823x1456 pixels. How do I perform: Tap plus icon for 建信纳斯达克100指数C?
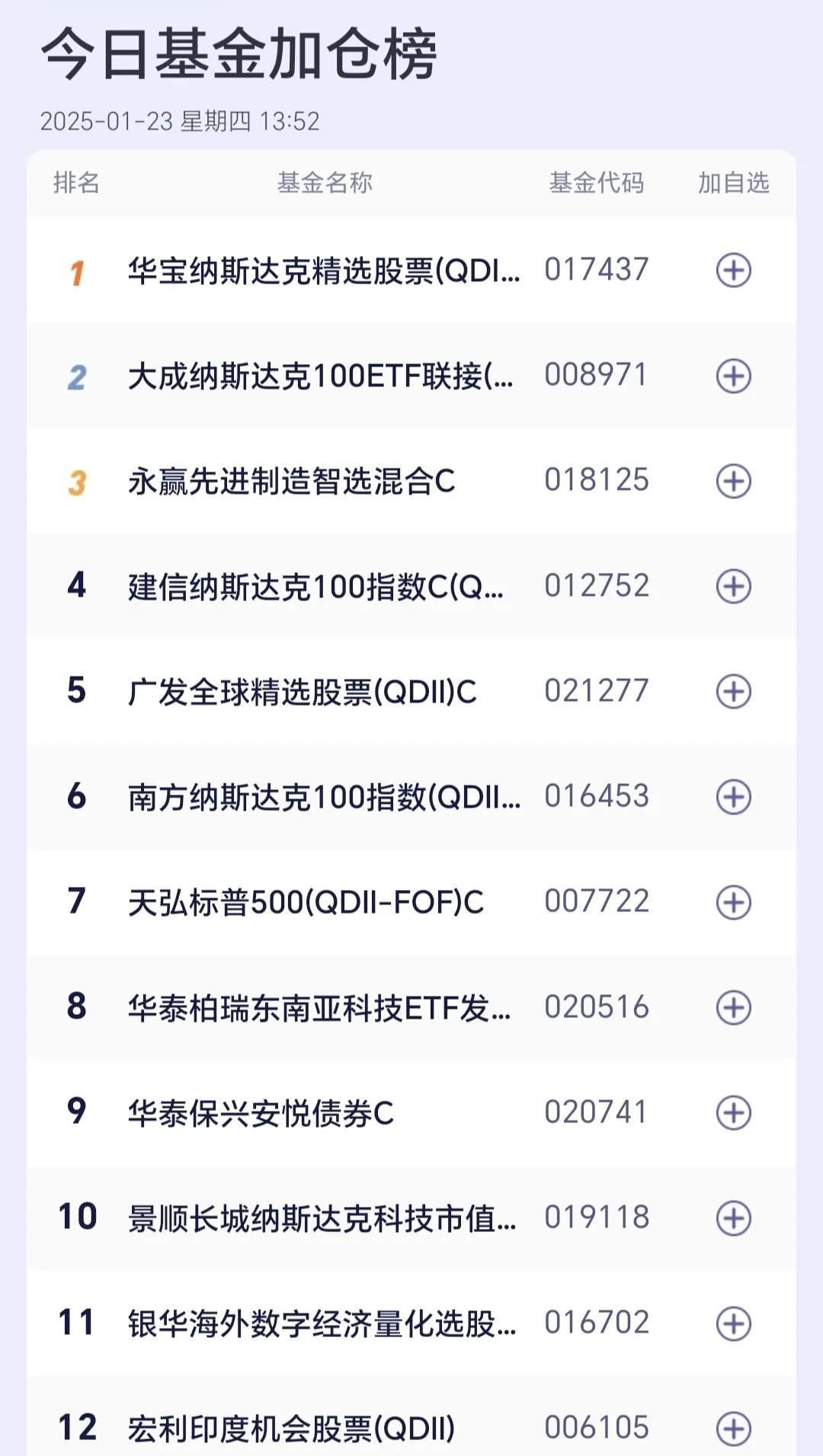pos(734,585)
